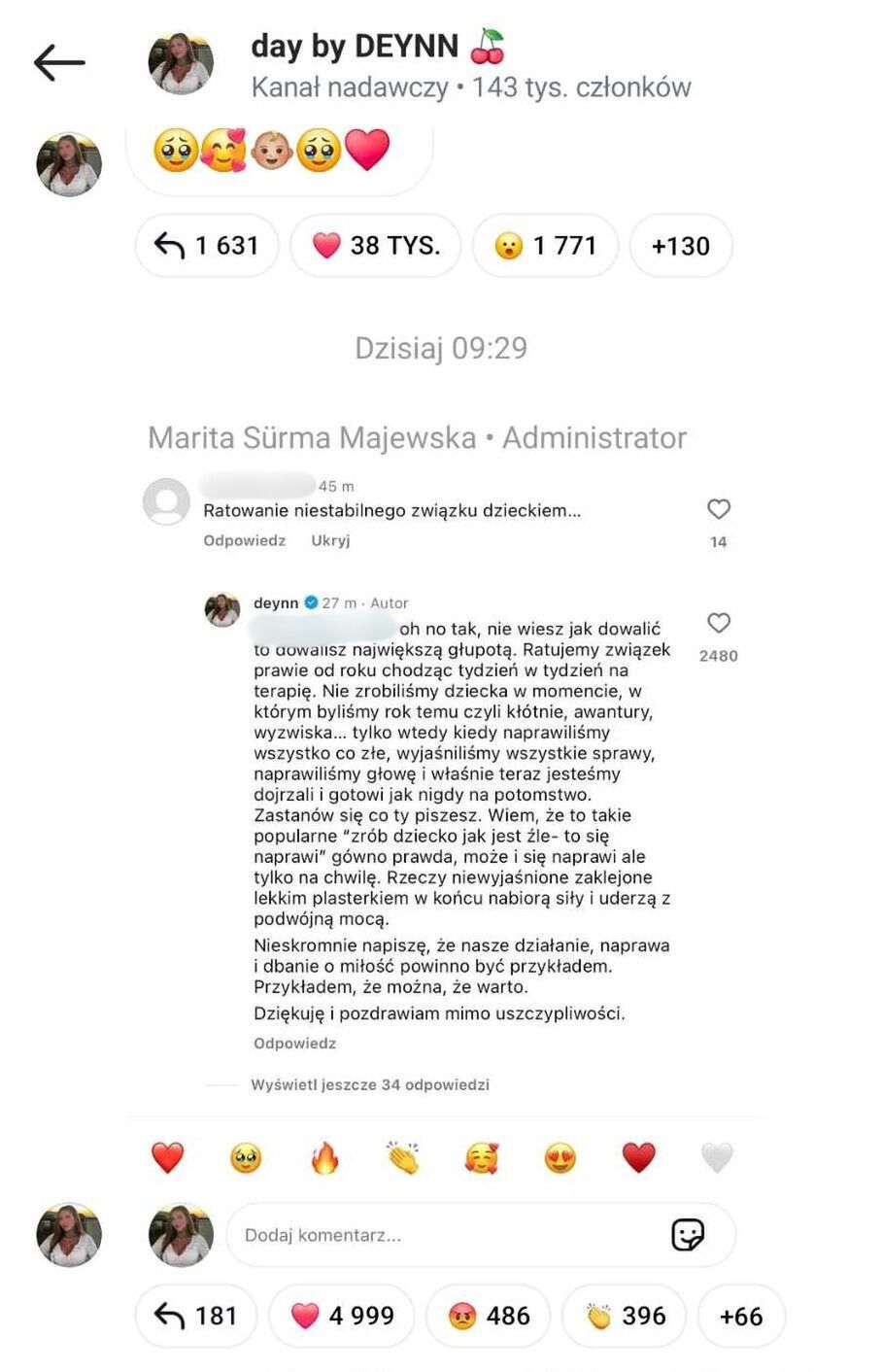
Task: Open day by DEYNN channel details
Action: point(355,47)
